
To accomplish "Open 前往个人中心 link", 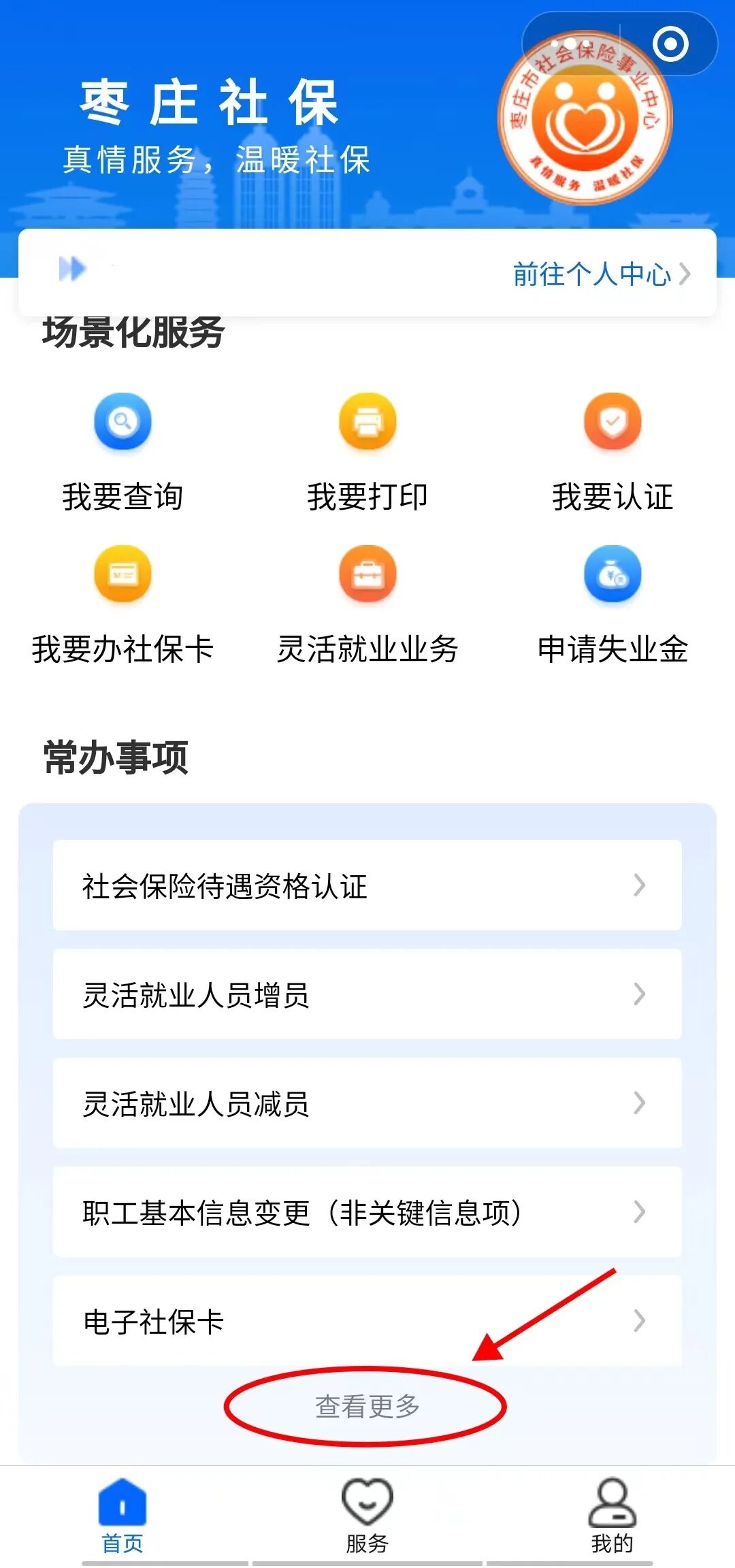I will (x=601, y=274).
